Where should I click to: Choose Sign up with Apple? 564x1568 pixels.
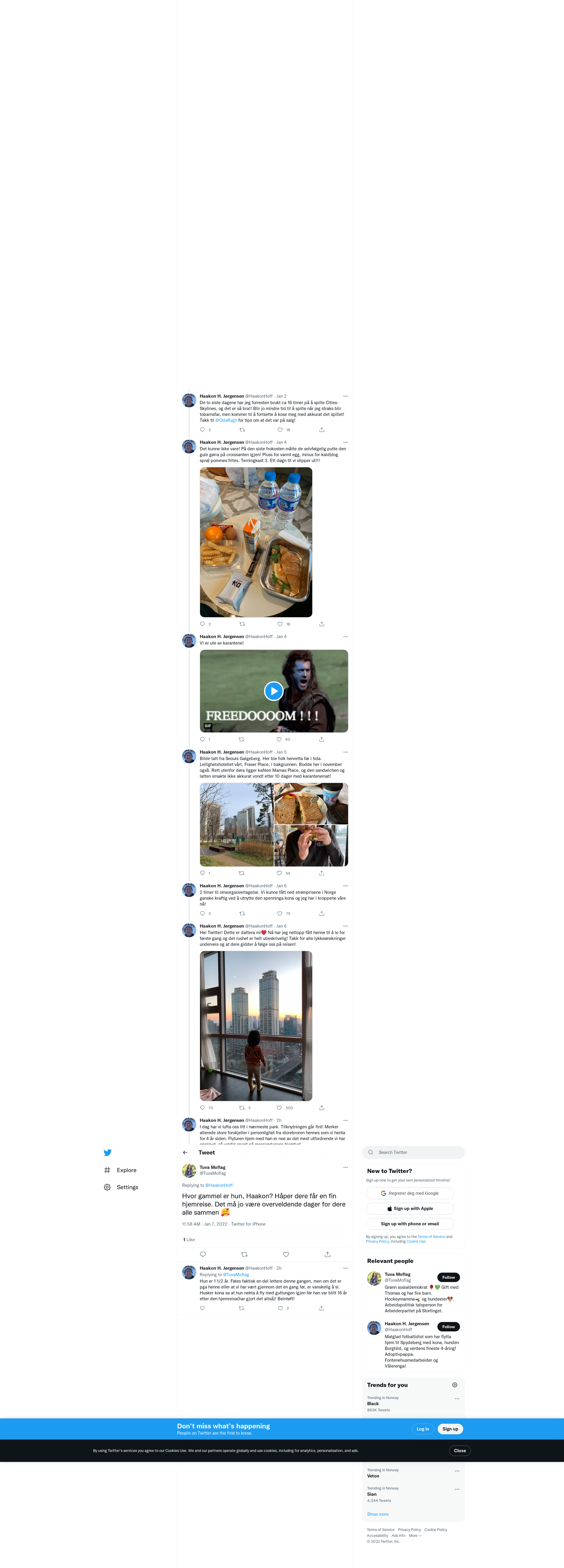tap(409, 1208)
